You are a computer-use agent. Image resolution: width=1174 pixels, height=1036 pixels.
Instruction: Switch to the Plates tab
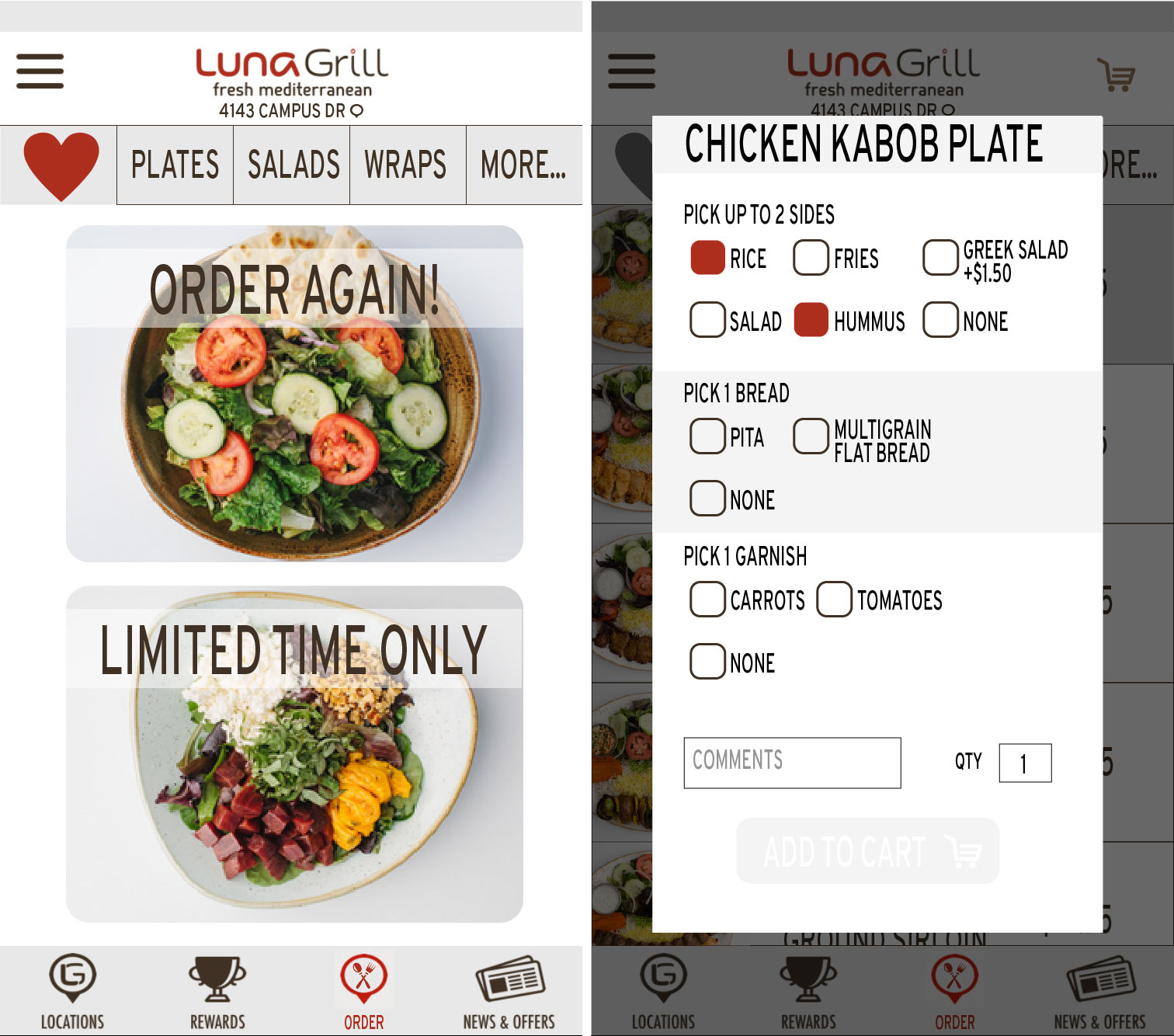click(175, 165)
